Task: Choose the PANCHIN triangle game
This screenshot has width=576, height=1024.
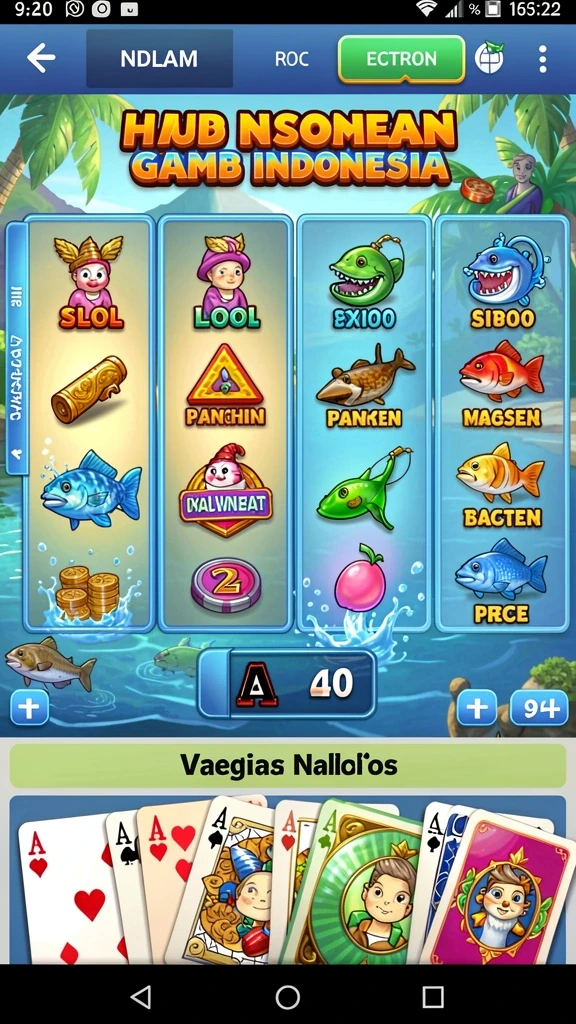Action: coord(225,385)
